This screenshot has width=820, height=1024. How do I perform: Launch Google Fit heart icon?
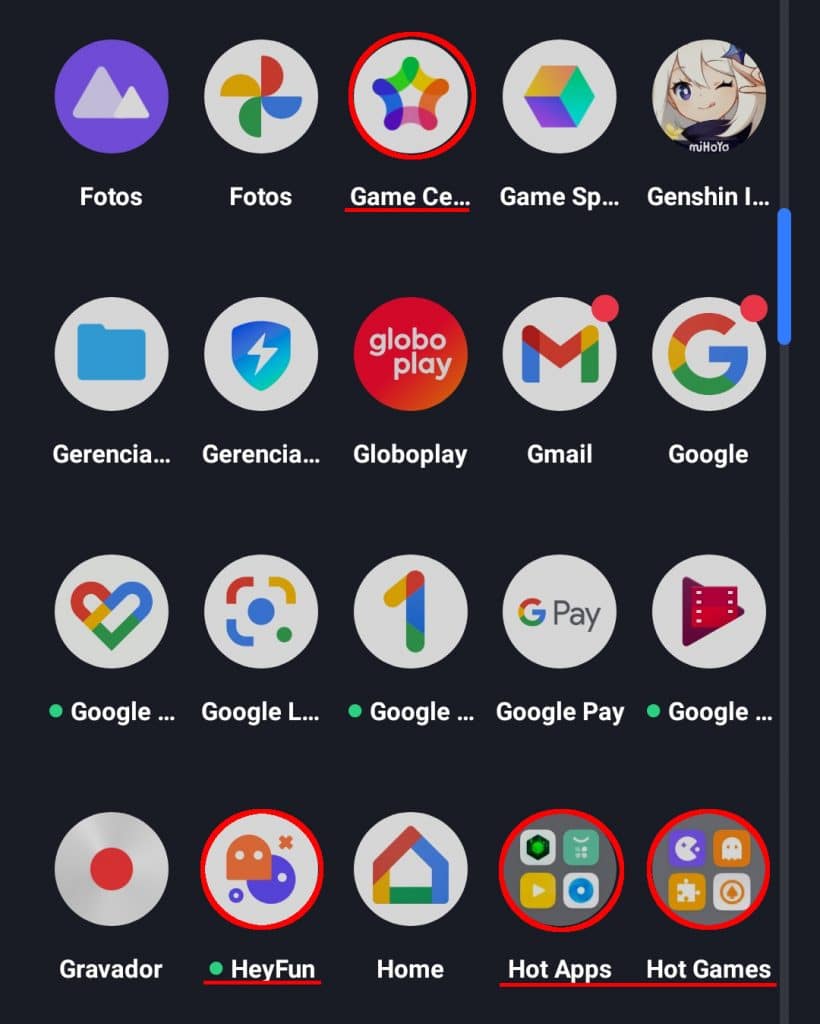[x=111, y=611]
